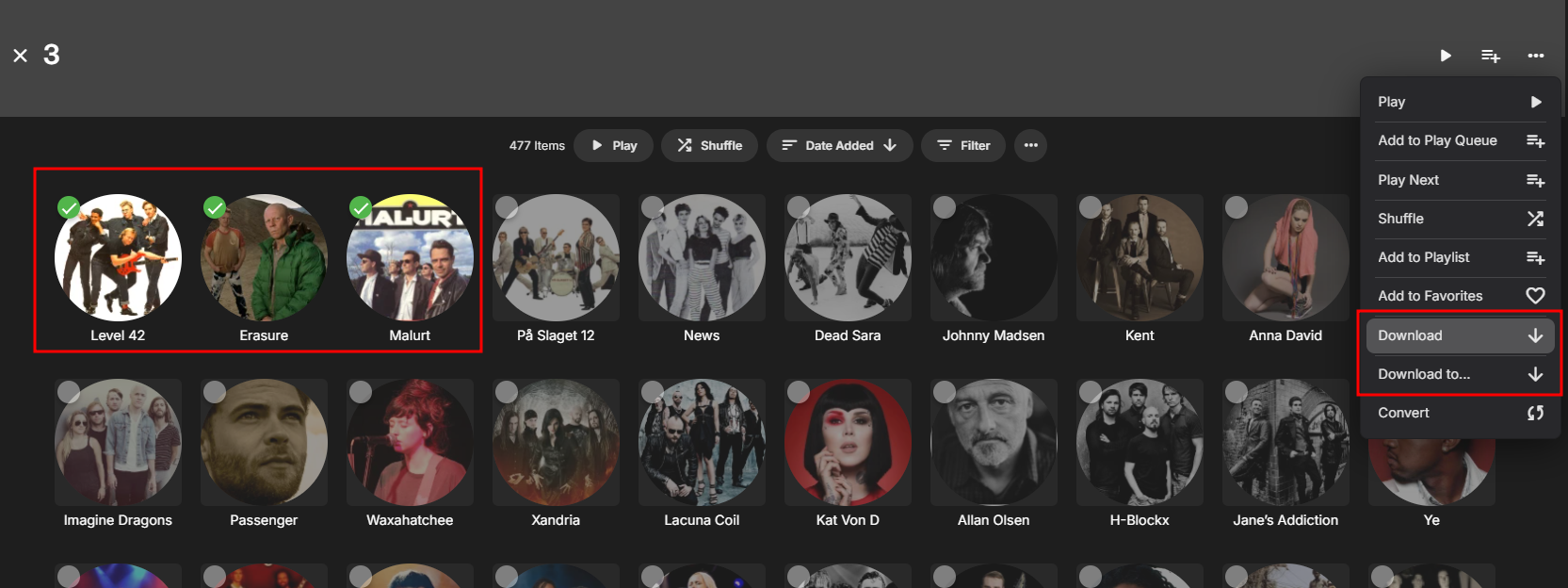The height and width of the screenshot is (588, 1568).
Task: Choose Play Next in the menu
Action: [1459, 180]
